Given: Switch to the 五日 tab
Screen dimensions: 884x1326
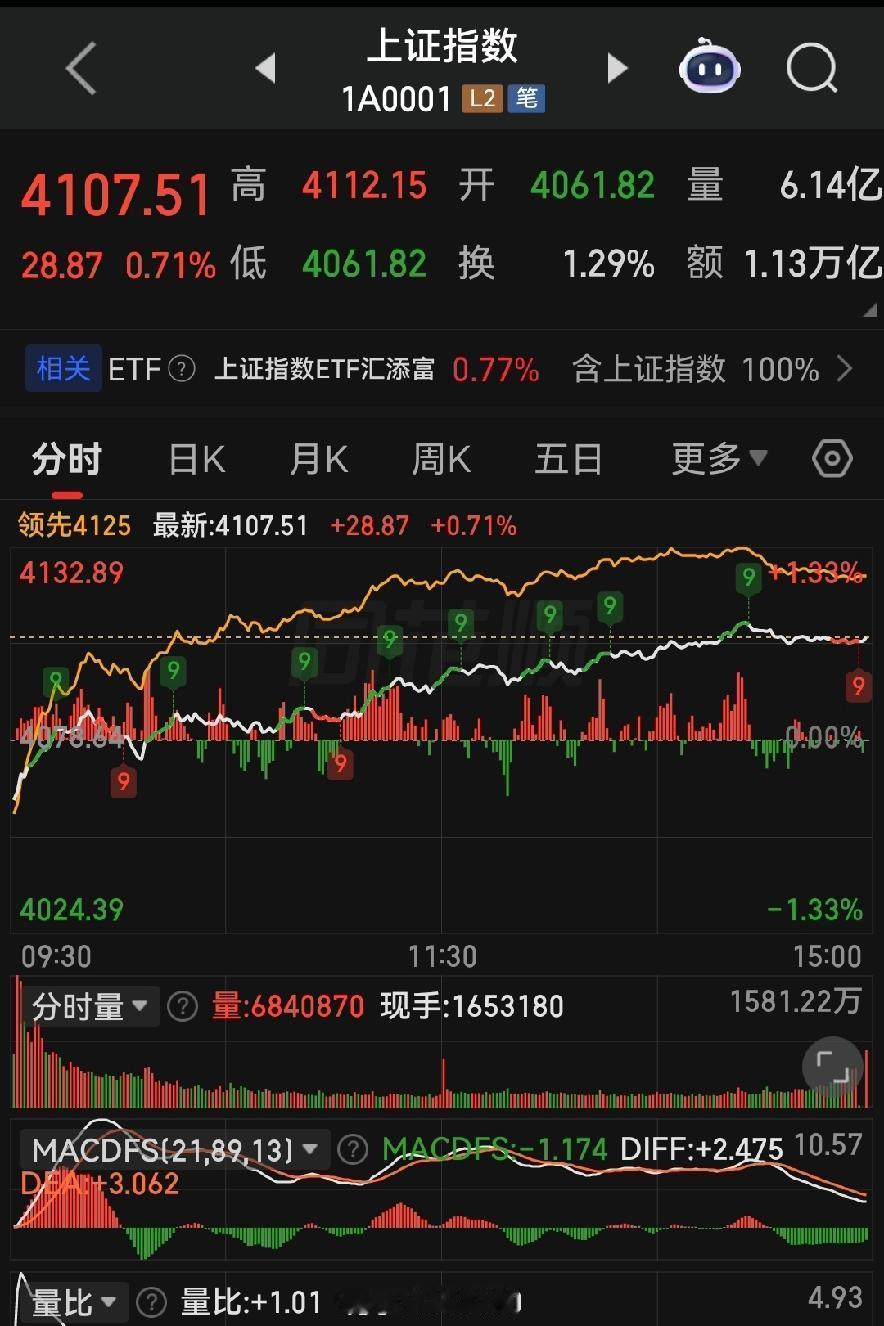Looking at the screenshot, I should pyautogui.click(x=568, y=457).
